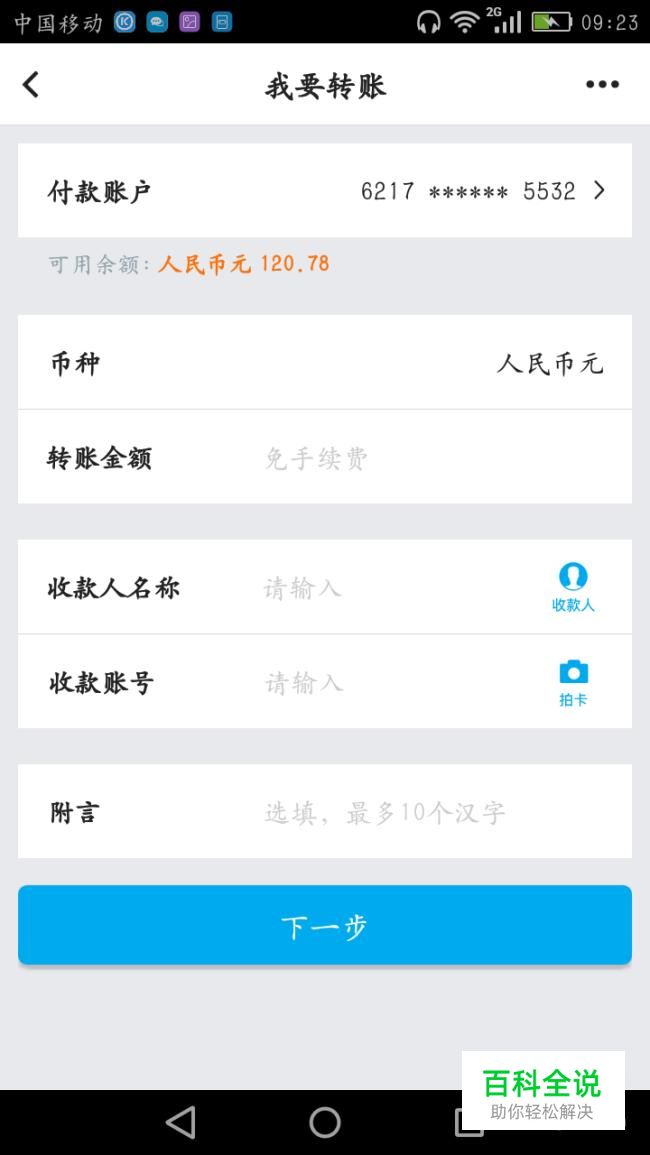Screen dimensions: 650x1155
Task: Go back using the top-left arrow
Action: [30, 85]
